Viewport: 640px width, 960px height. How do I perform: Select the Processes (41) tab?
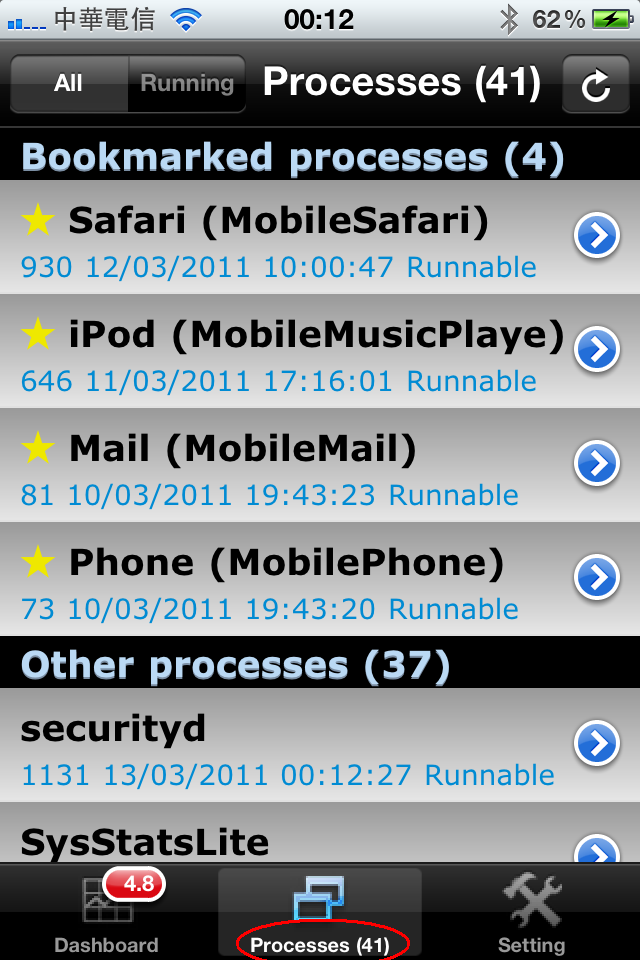tap(320, 914)
